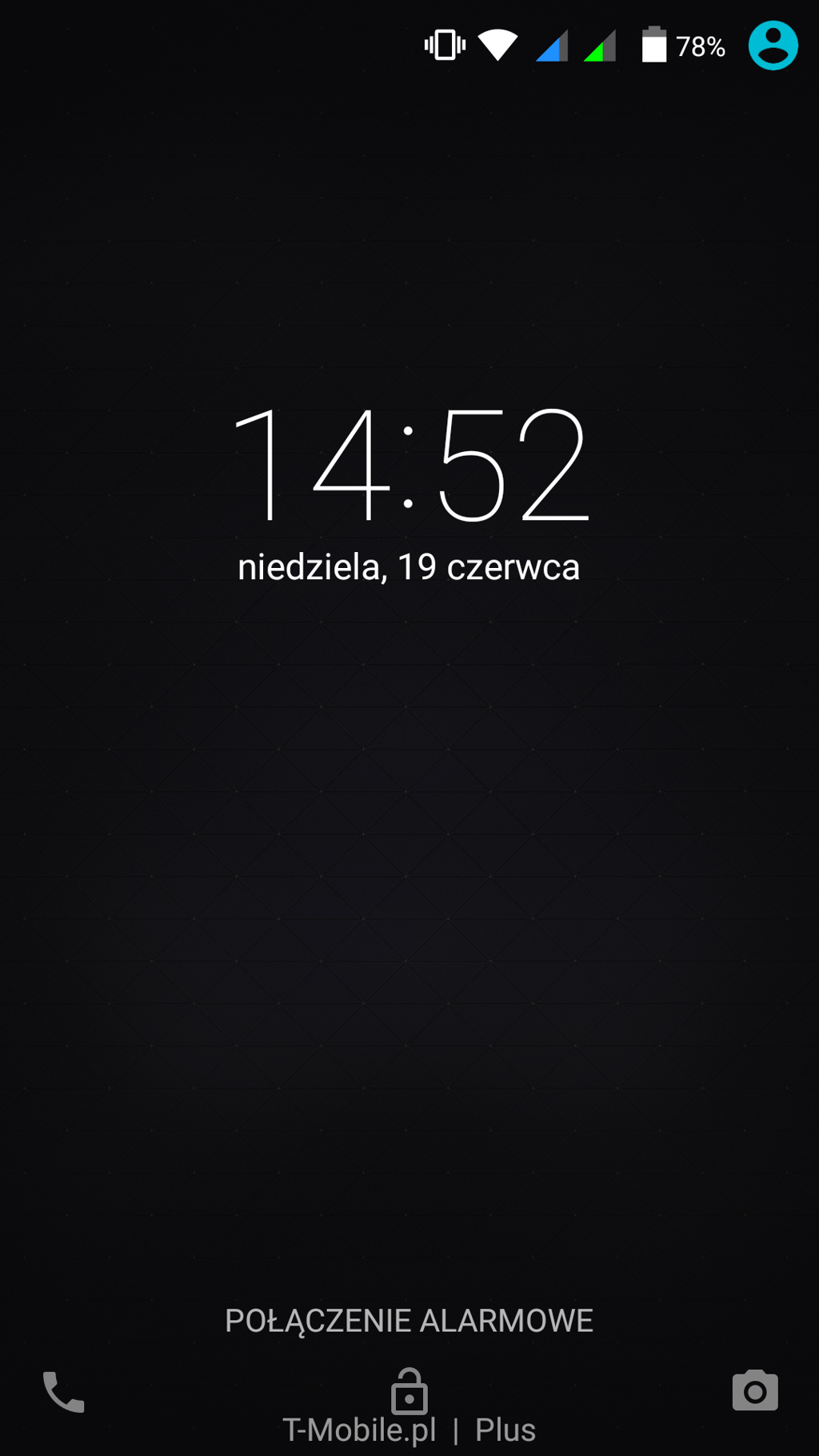Viewport: 819px width, 1456px height.
Task: Launch the camera shortcut
Action: pyautogui.click(x=754, y=1390)
